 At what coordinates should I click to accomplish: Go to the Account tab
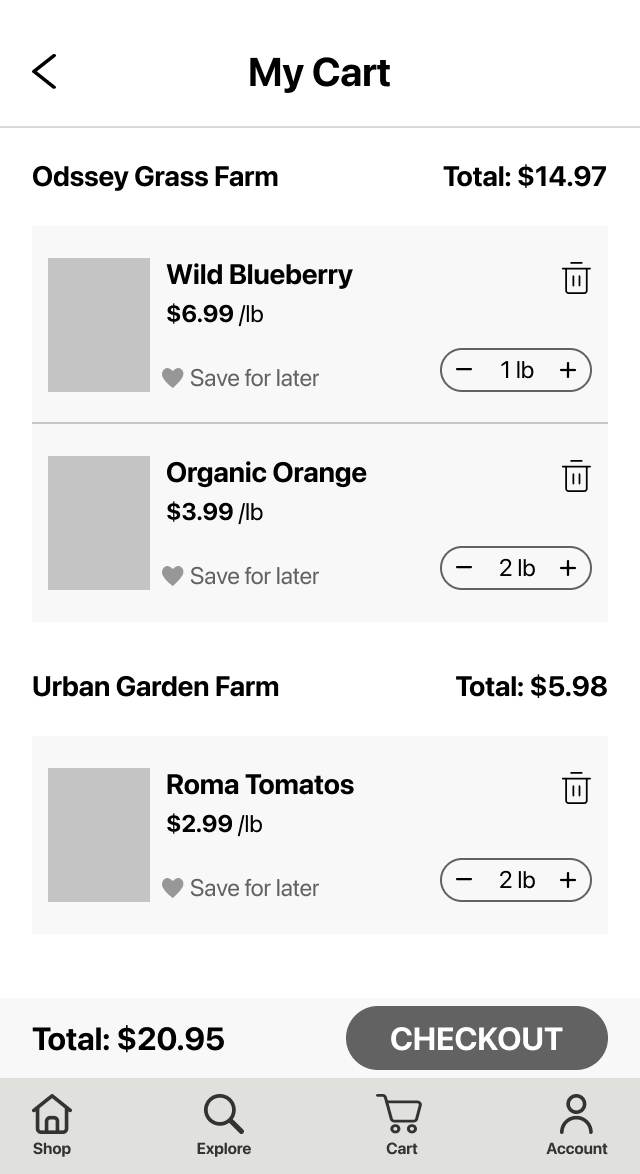tap(576, 1125)
